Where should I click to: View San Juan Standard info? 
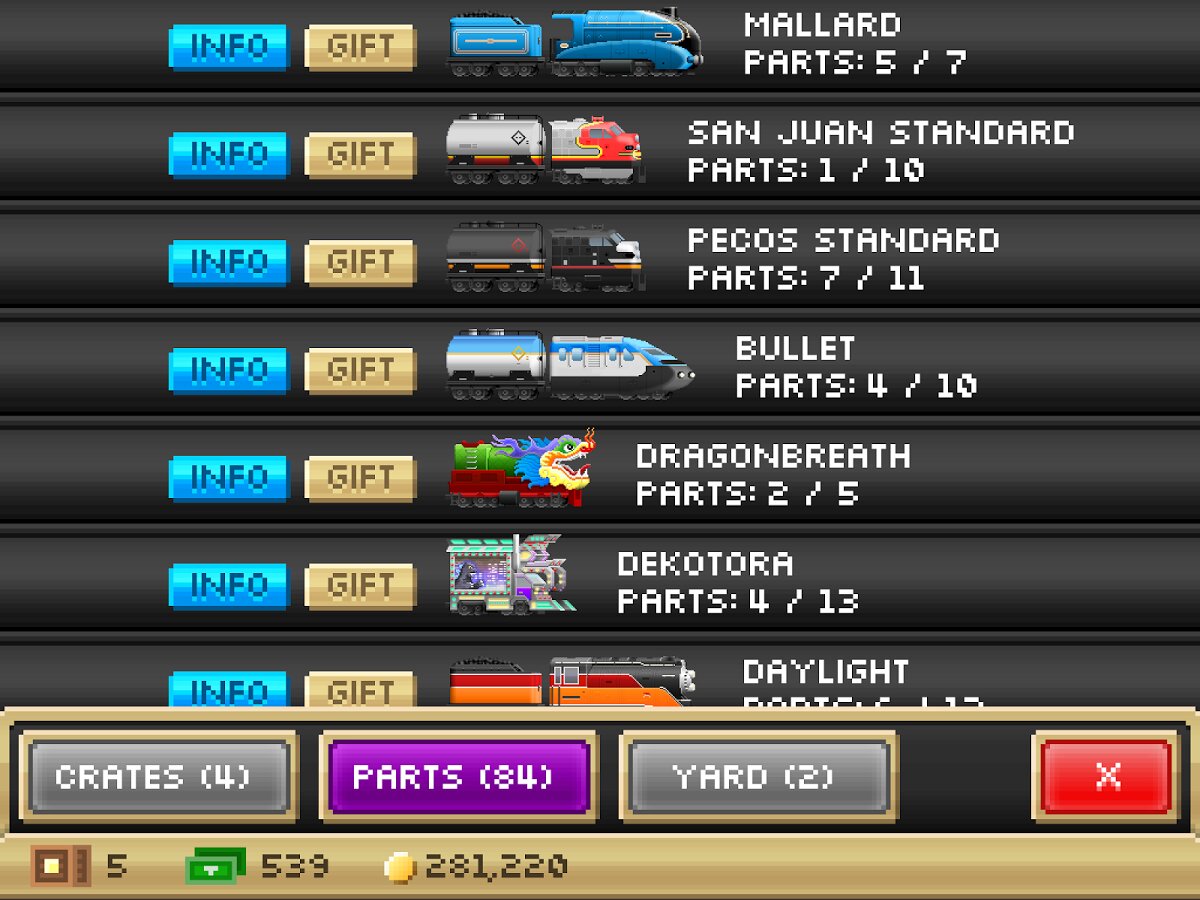coord(229,155)
